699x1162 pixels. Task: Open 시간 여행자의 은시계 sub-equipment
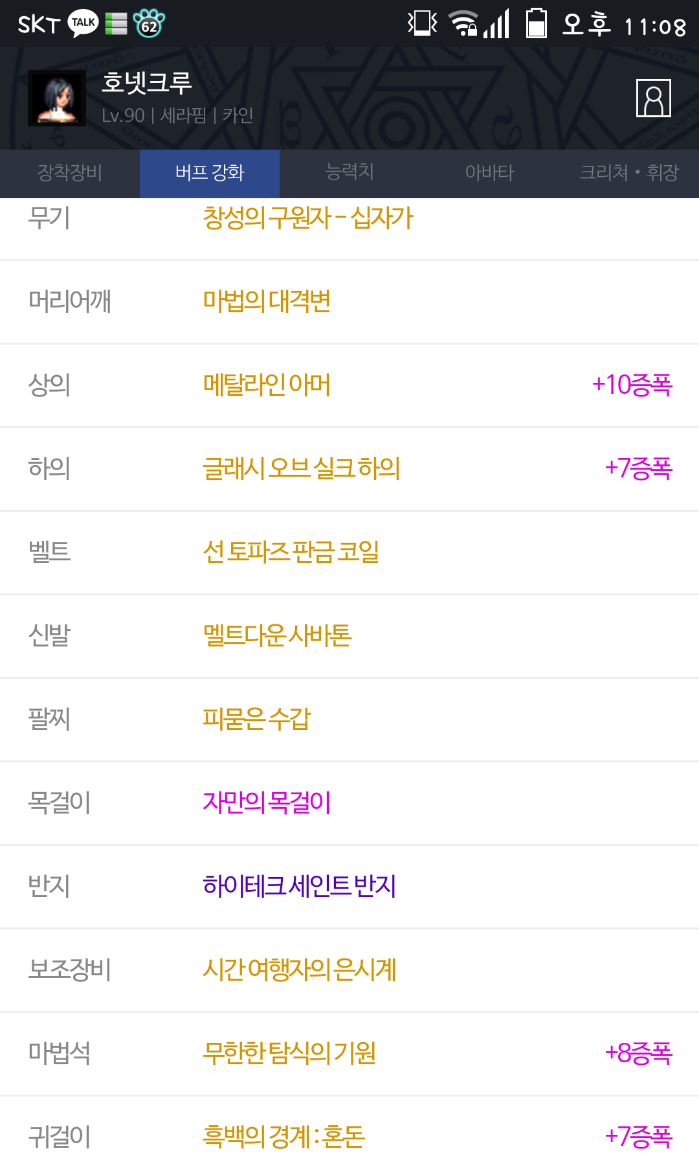pos(299,969)
